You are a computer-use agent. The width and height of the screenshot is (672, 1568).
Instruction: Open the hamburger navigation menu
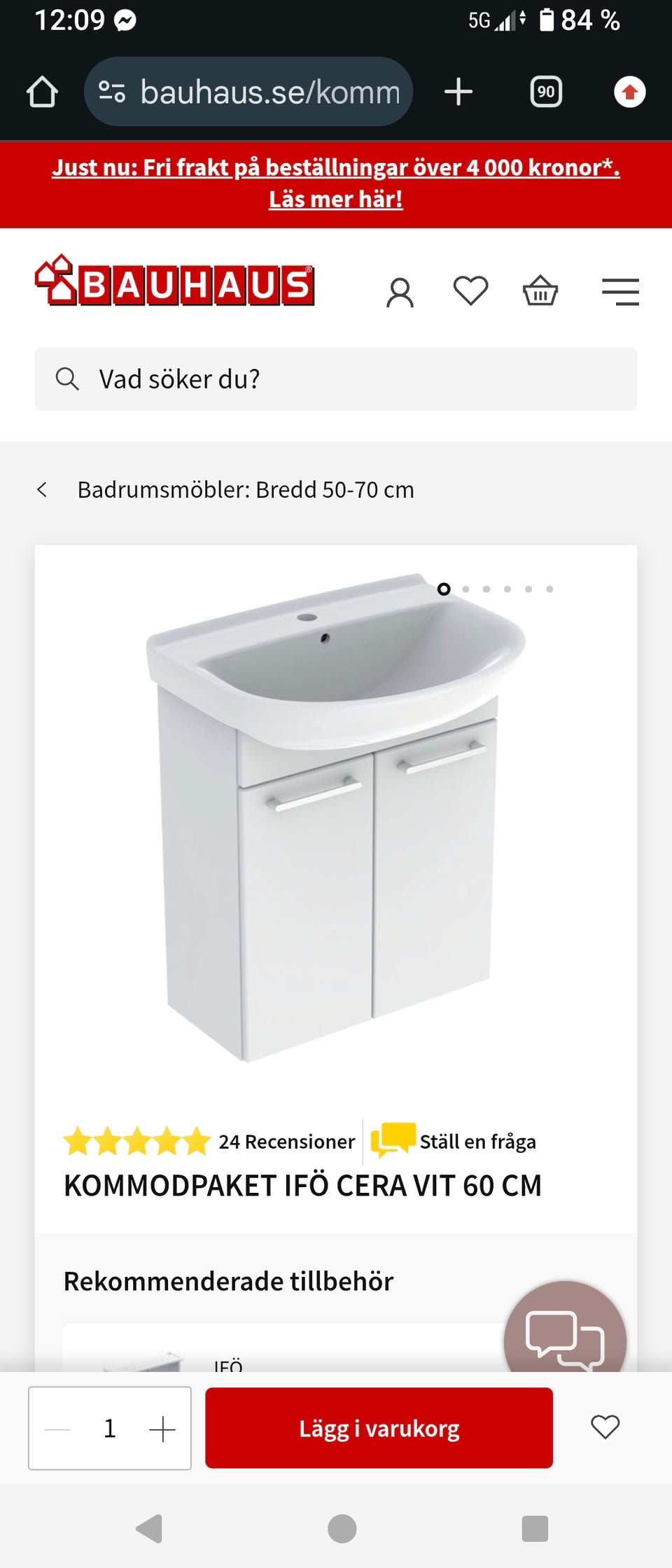[x=620, y=291]
